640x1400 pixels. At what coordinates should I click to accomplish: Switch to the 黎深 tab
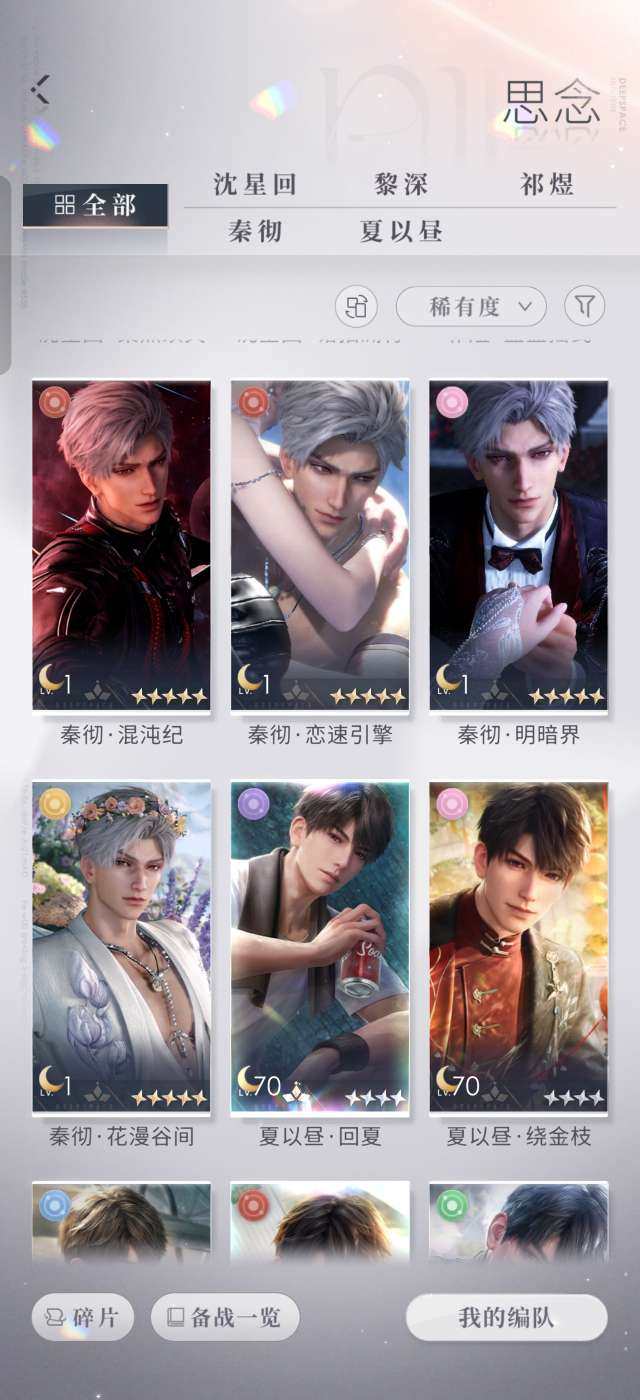pyautogui.click(x=401, y=185)
